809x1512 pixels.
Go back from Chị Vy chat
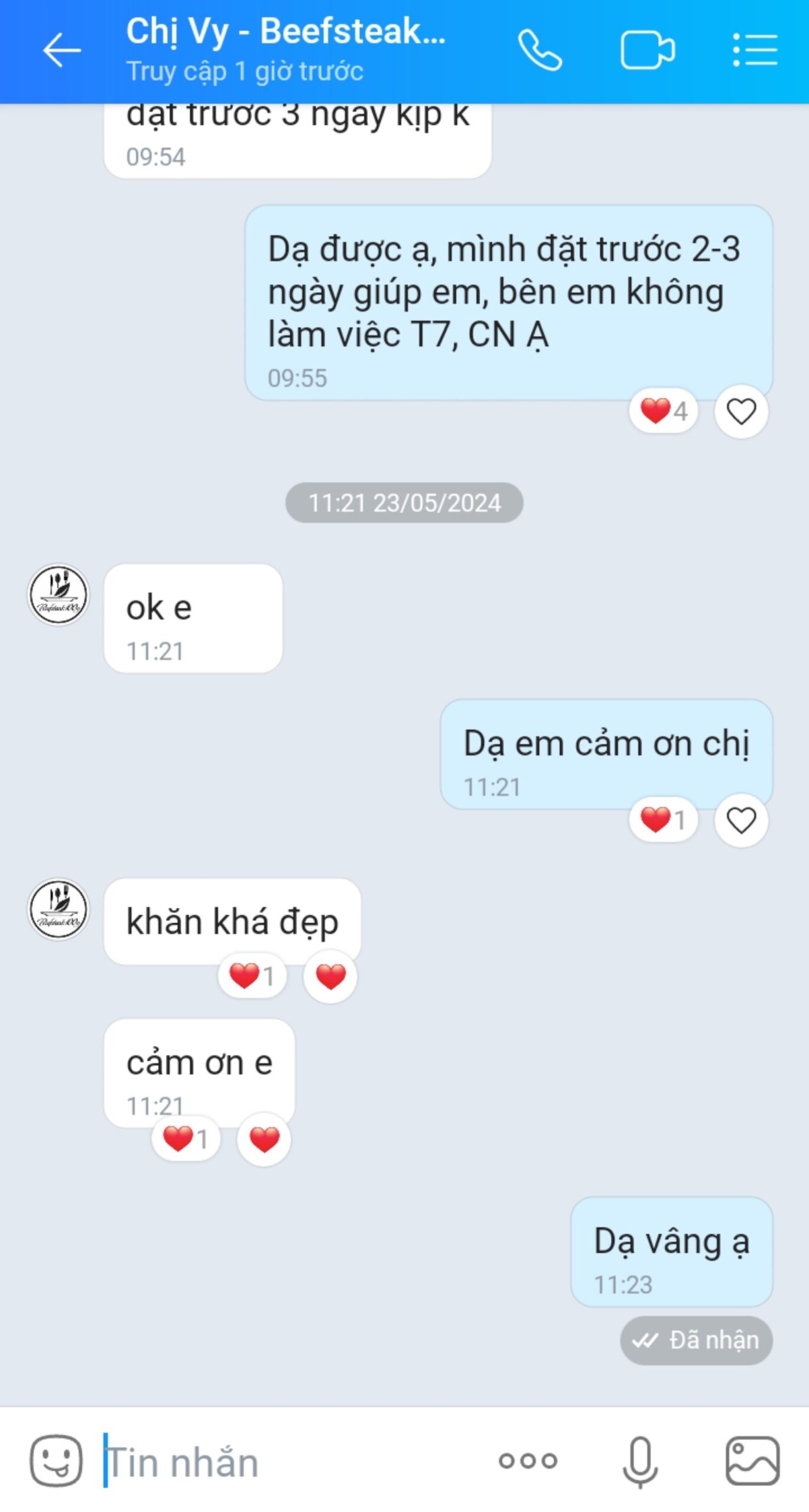[x=61, y=51]
